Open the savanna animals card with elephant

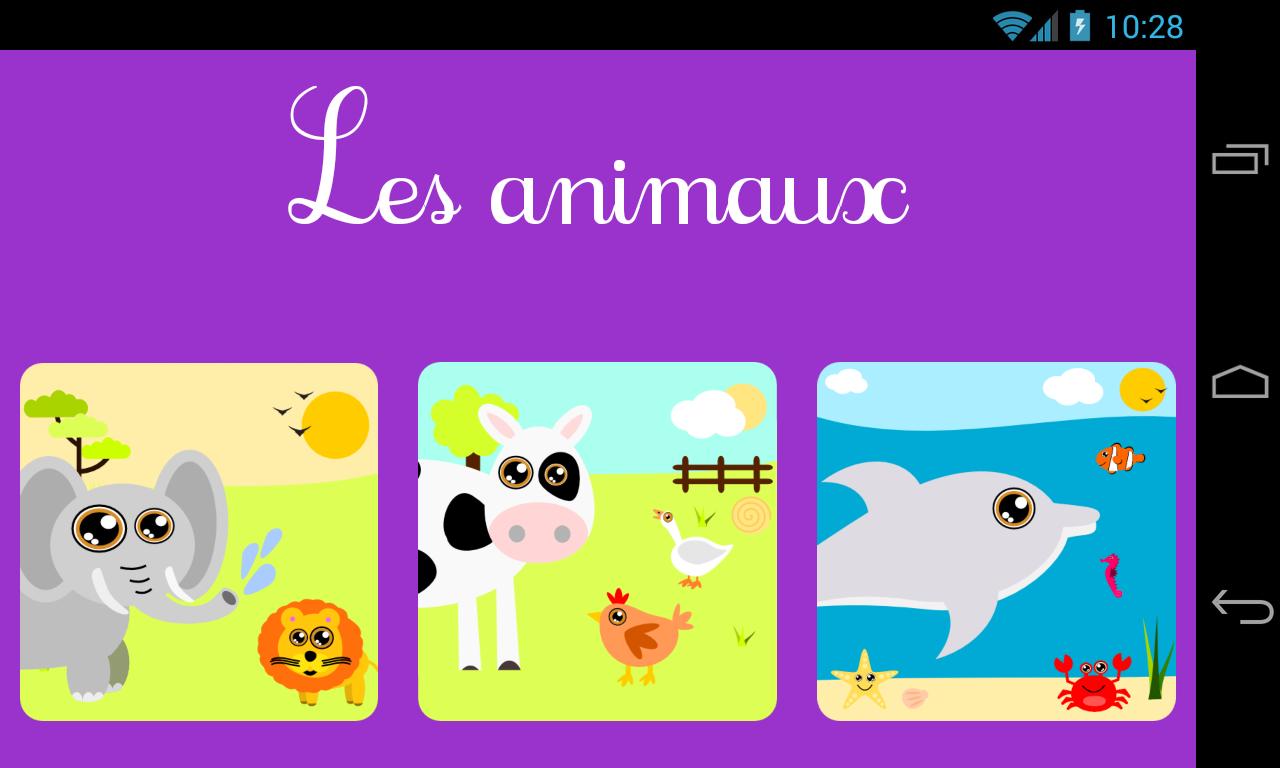[199, 541]
